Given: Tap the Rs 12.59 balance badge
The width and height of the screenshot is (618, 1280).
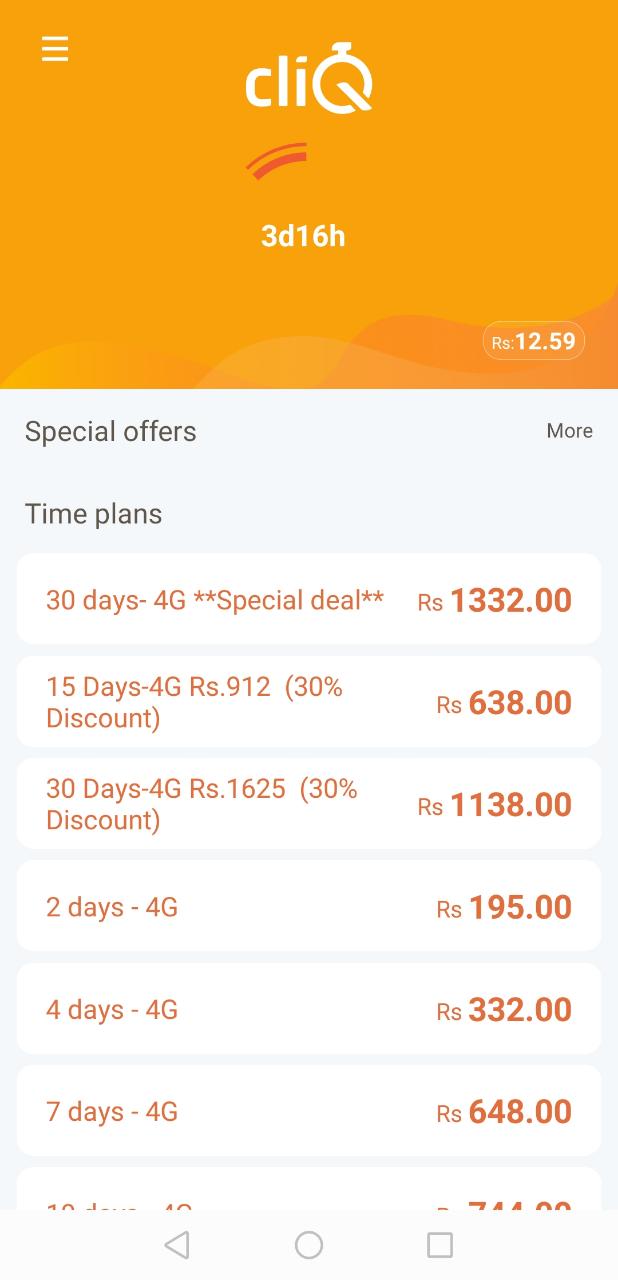Looking at the screenshot, I should 534,341.
